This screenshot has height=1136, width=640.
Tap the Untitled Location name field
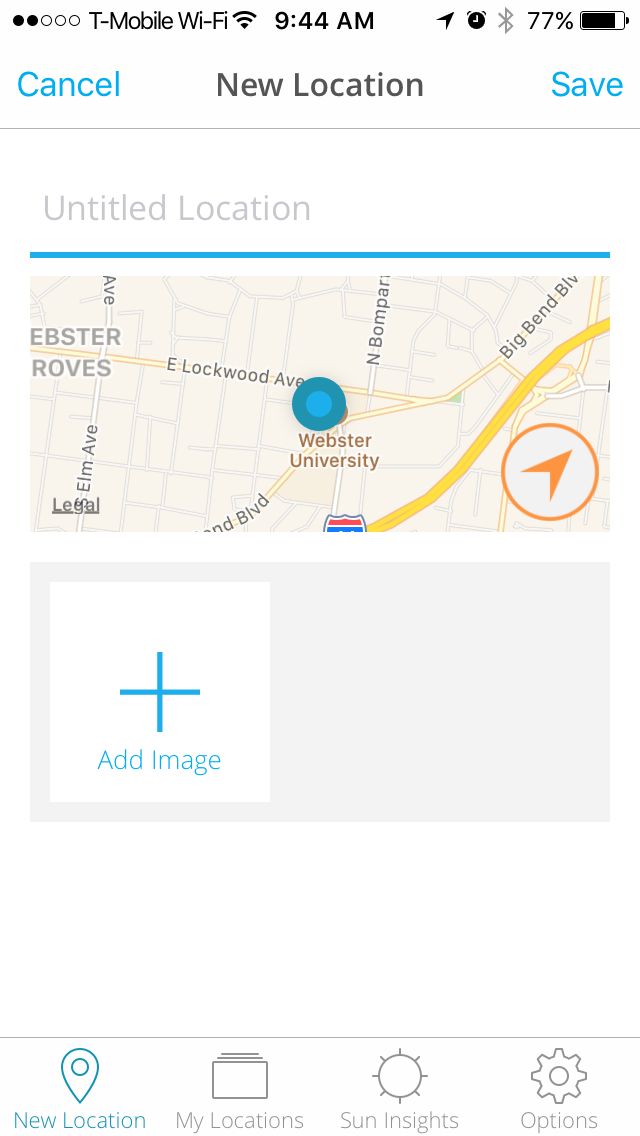pos(320,209)
